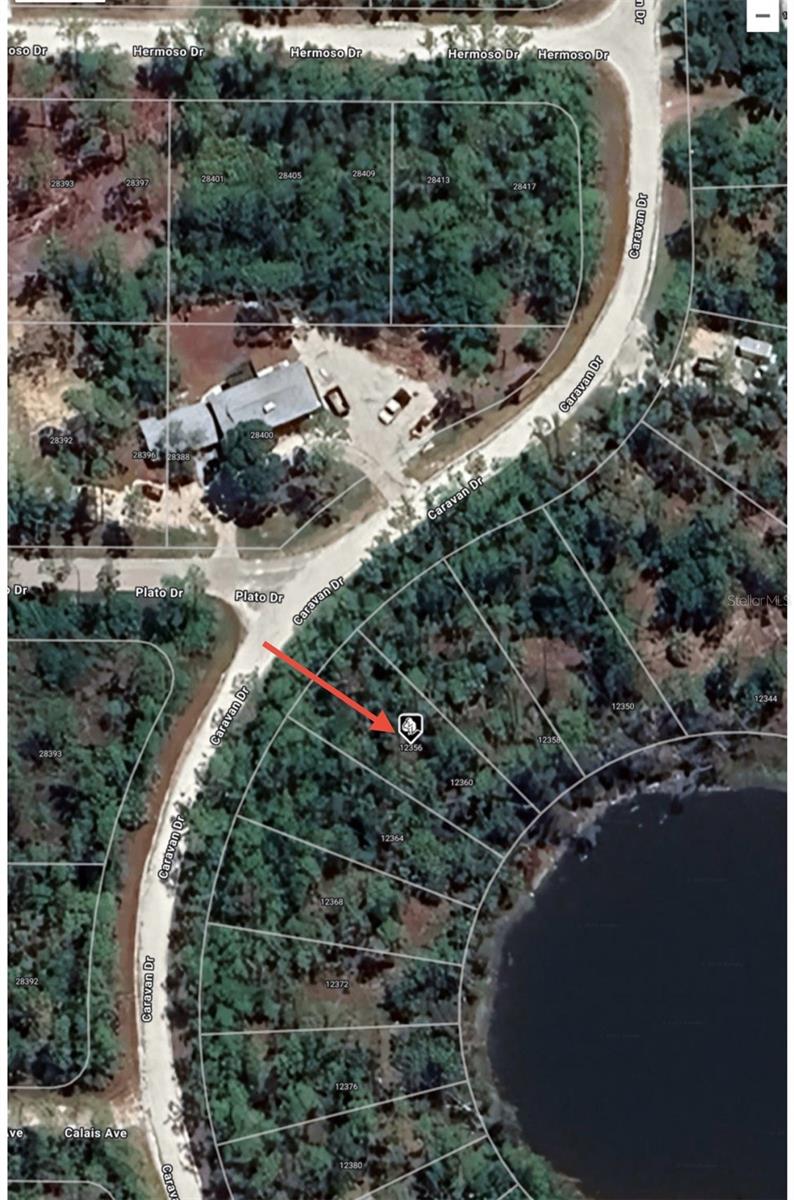
Task: Select parcel 12344 at the right edge
Action: [x=765, y=697]
